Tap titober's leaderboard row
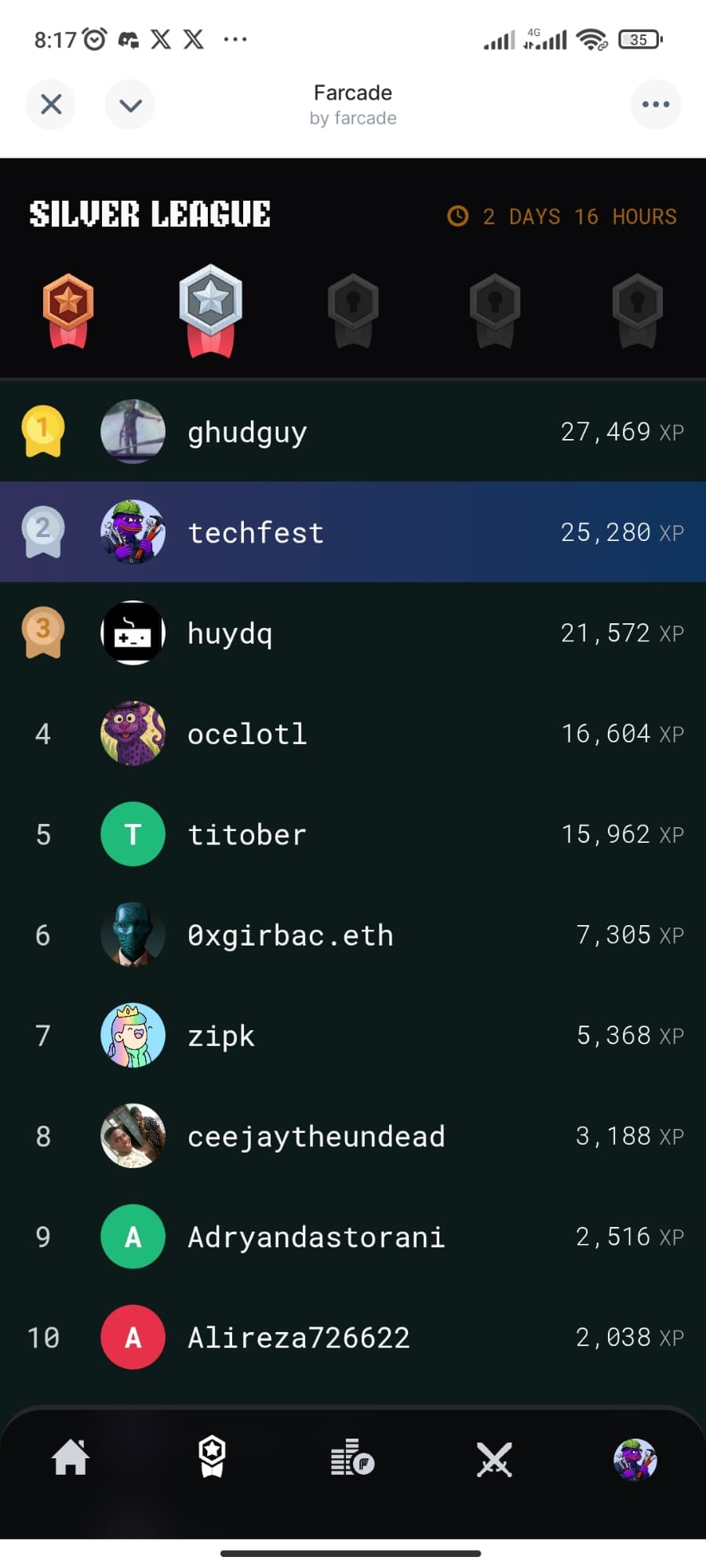Image resolution: width=706 pixels, height=1568 pixels. tap(353, 834)
